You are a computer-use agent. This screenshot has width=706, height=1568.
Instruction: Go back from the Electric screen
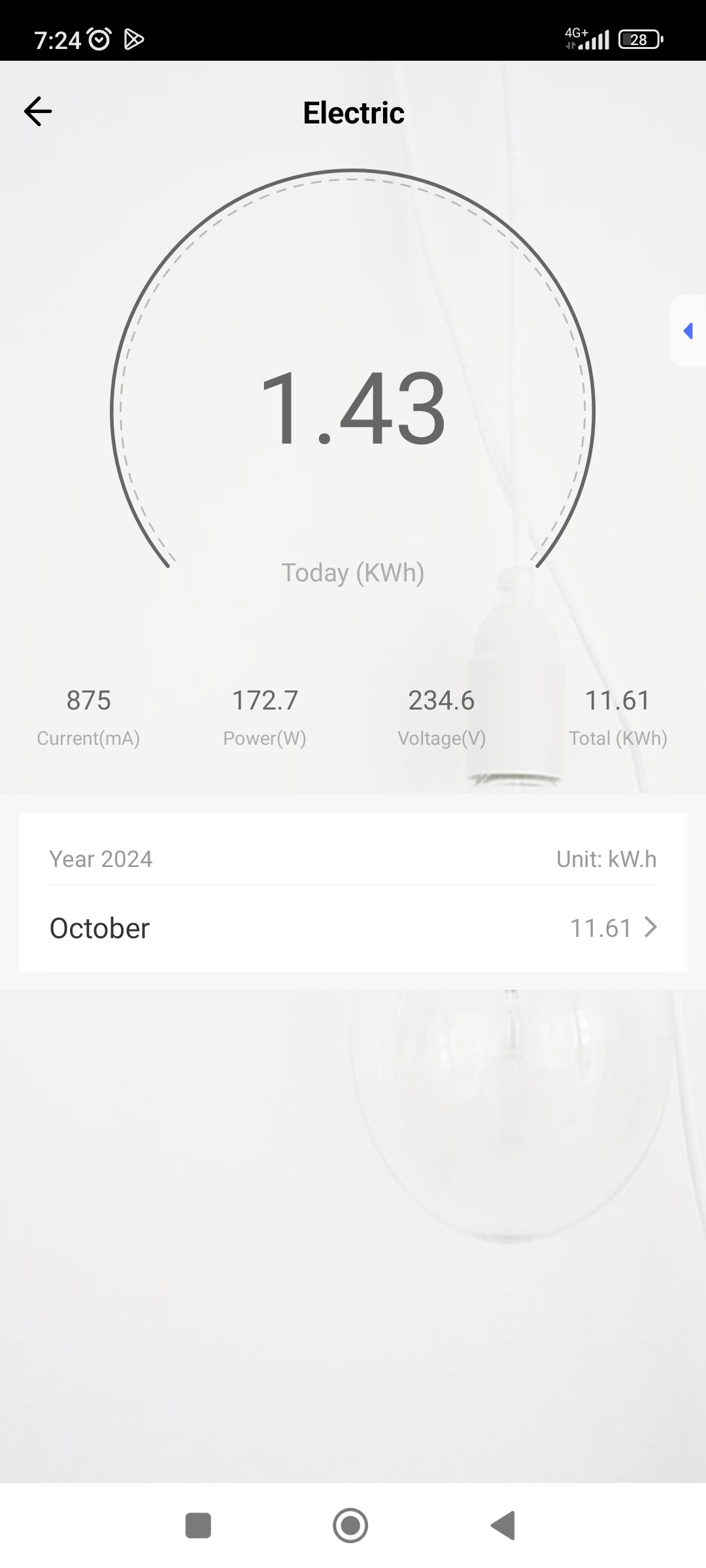pos(38,112)
